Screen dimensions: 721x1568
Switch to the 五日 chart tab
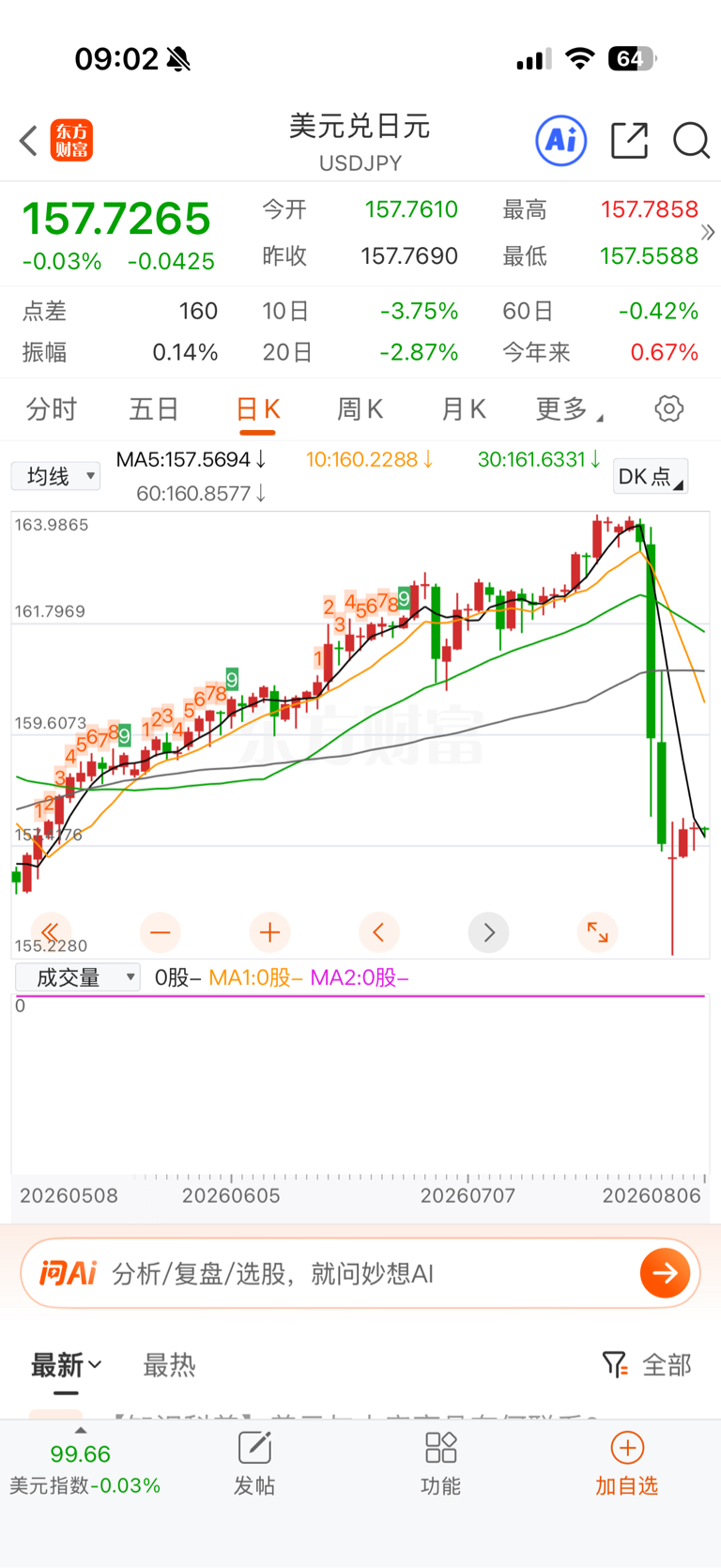click(154, 409)
